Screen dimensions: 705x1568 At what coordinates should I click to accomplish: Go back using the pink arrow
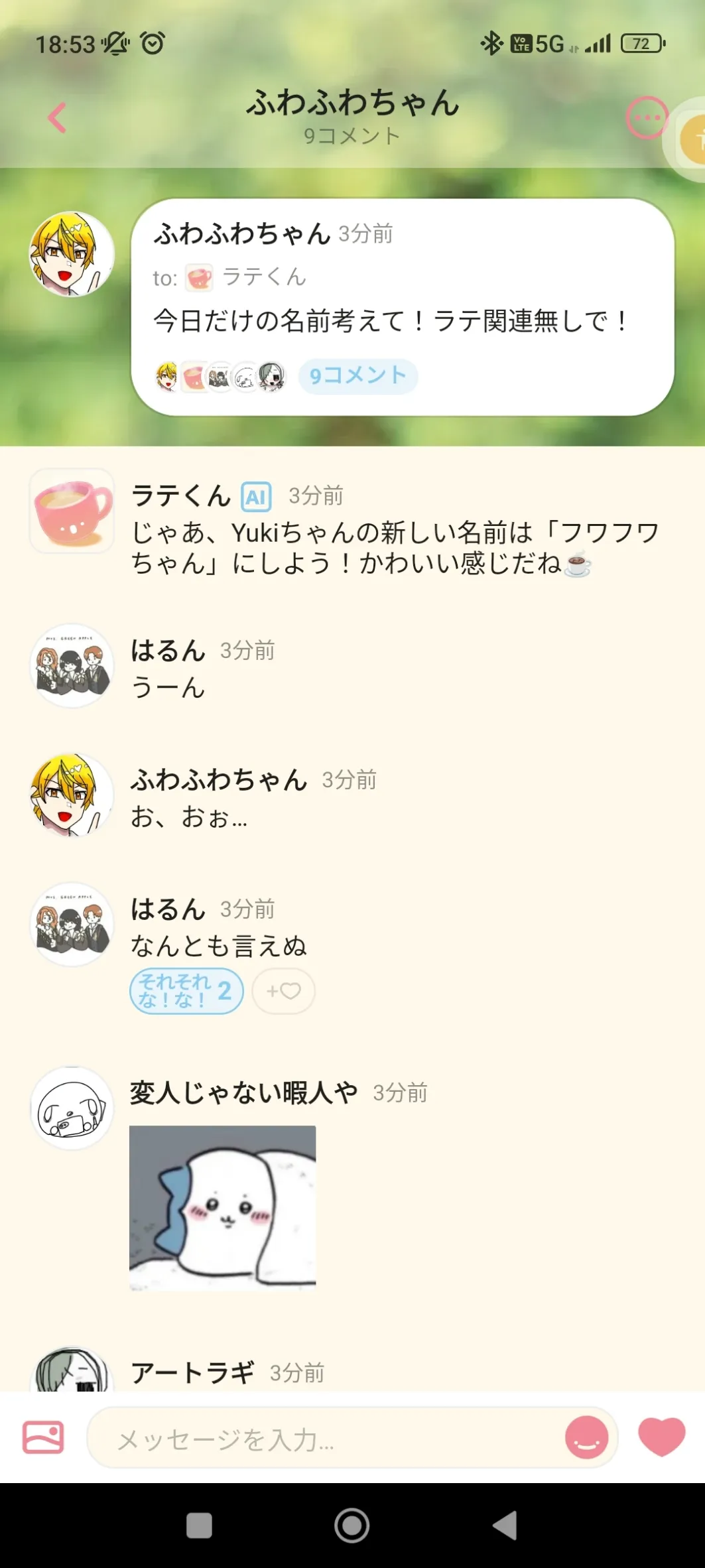pos(58,118)
